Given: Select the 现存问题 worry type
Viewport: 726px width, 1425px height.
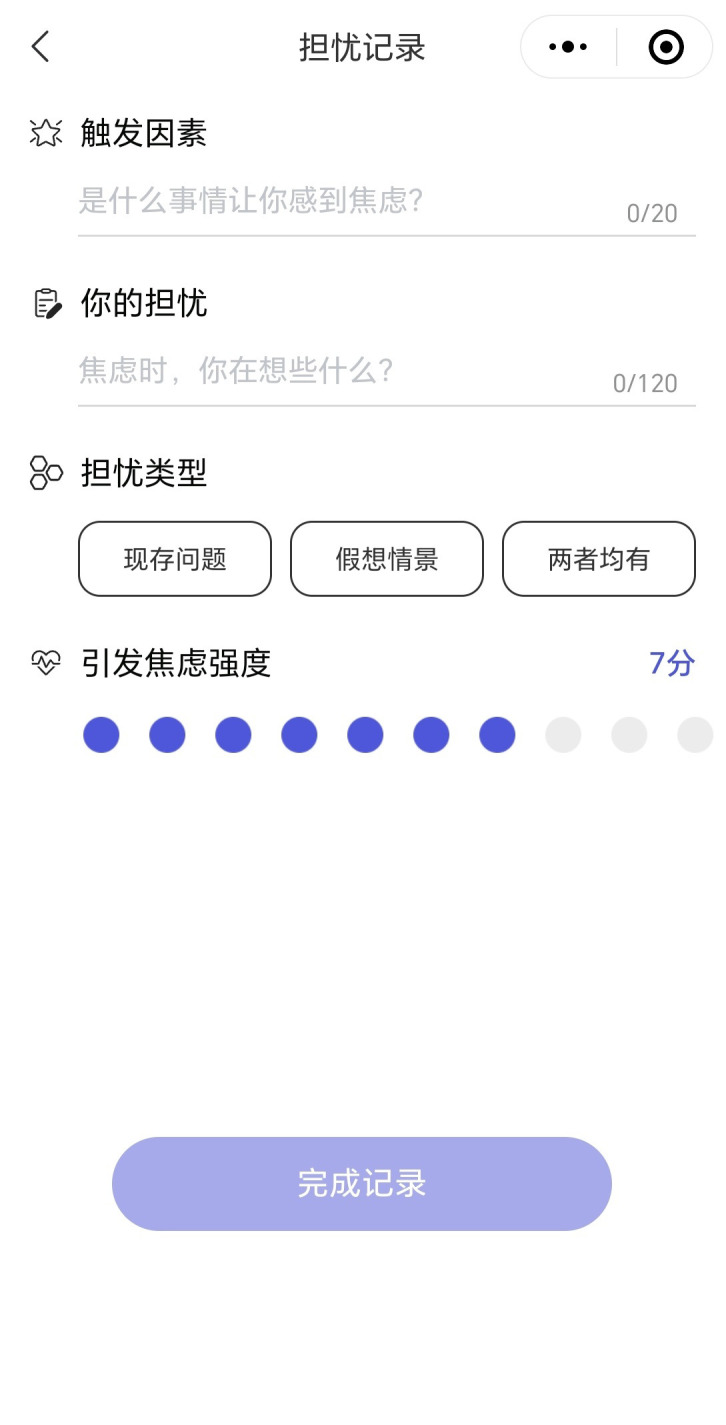Looking at the screenshot, I should (175, 559).
